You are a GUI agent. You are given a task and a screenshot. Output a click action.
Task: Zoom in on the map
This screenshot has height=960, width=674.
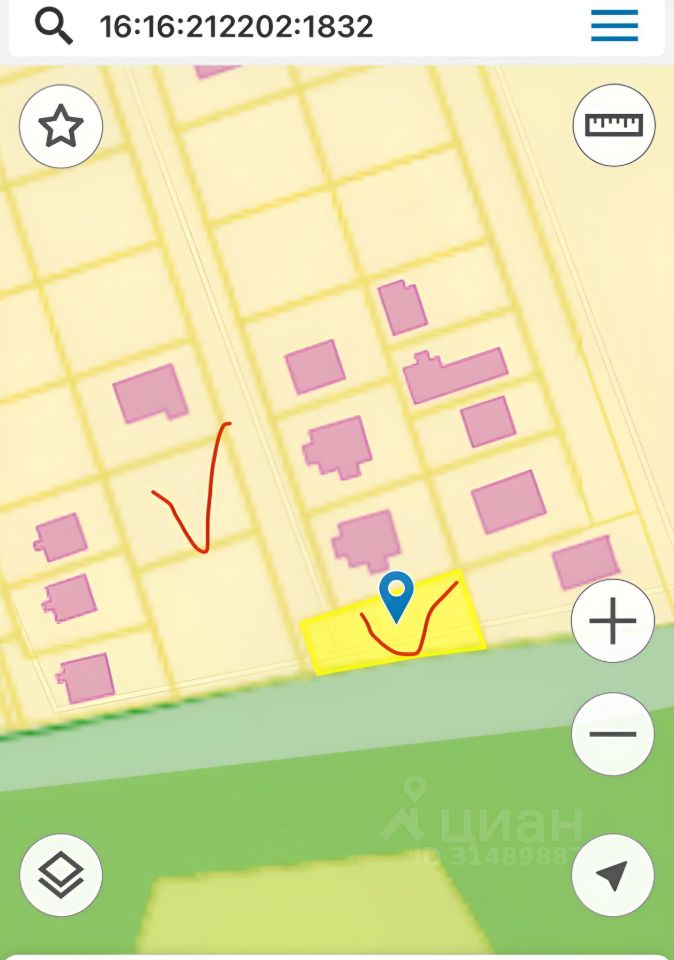click(x=612, y=622)
